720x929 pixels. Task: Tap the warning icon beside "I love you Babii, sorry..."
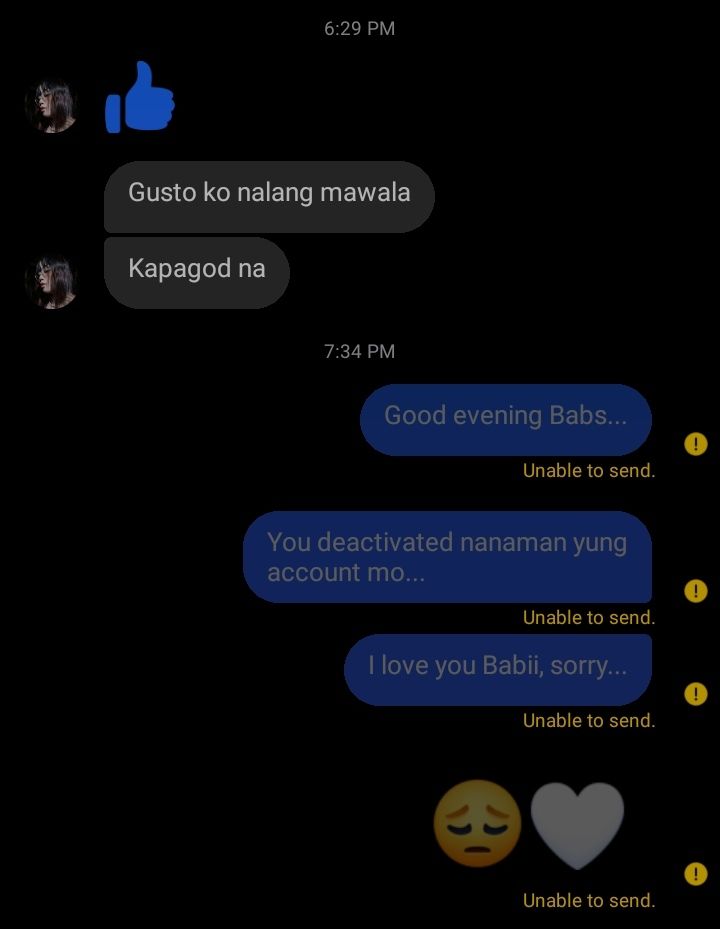click(695, 694)
